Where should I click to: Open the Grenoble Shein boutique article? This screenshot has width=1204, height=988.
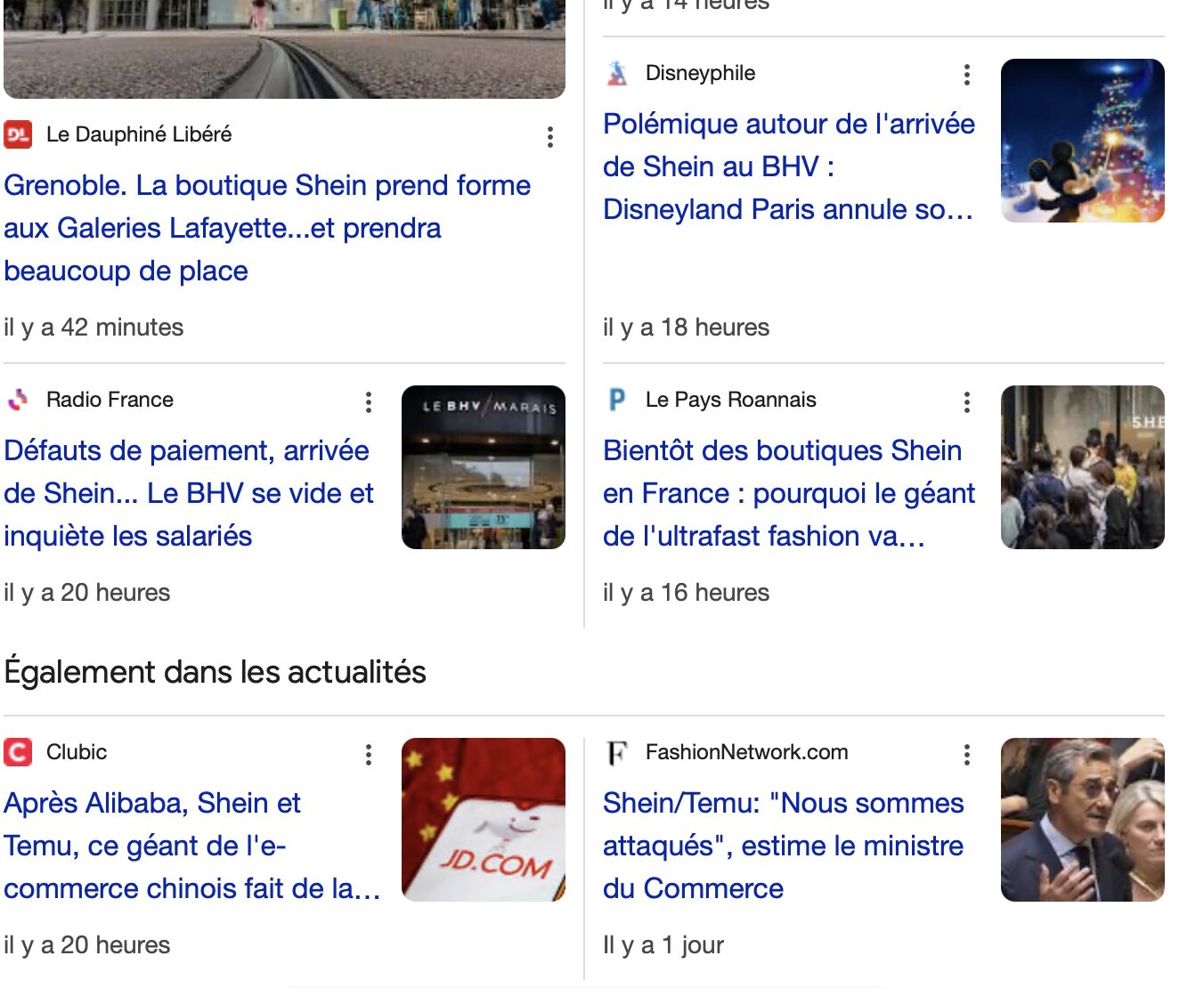(x=267, y=228)
